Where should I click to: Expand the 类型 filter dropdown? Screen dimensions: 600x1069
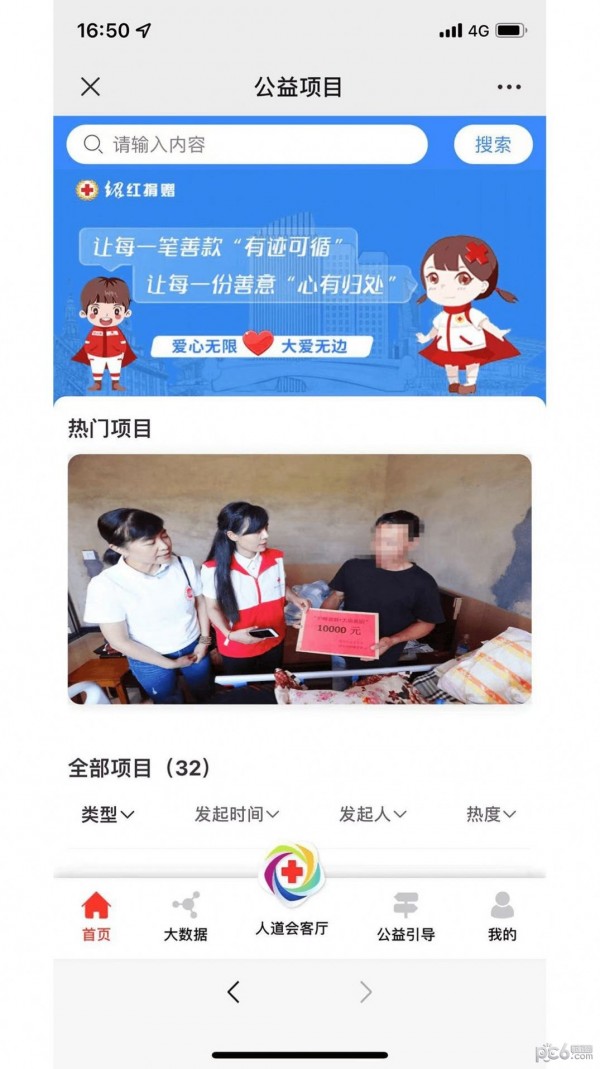[x=107, y=814]
